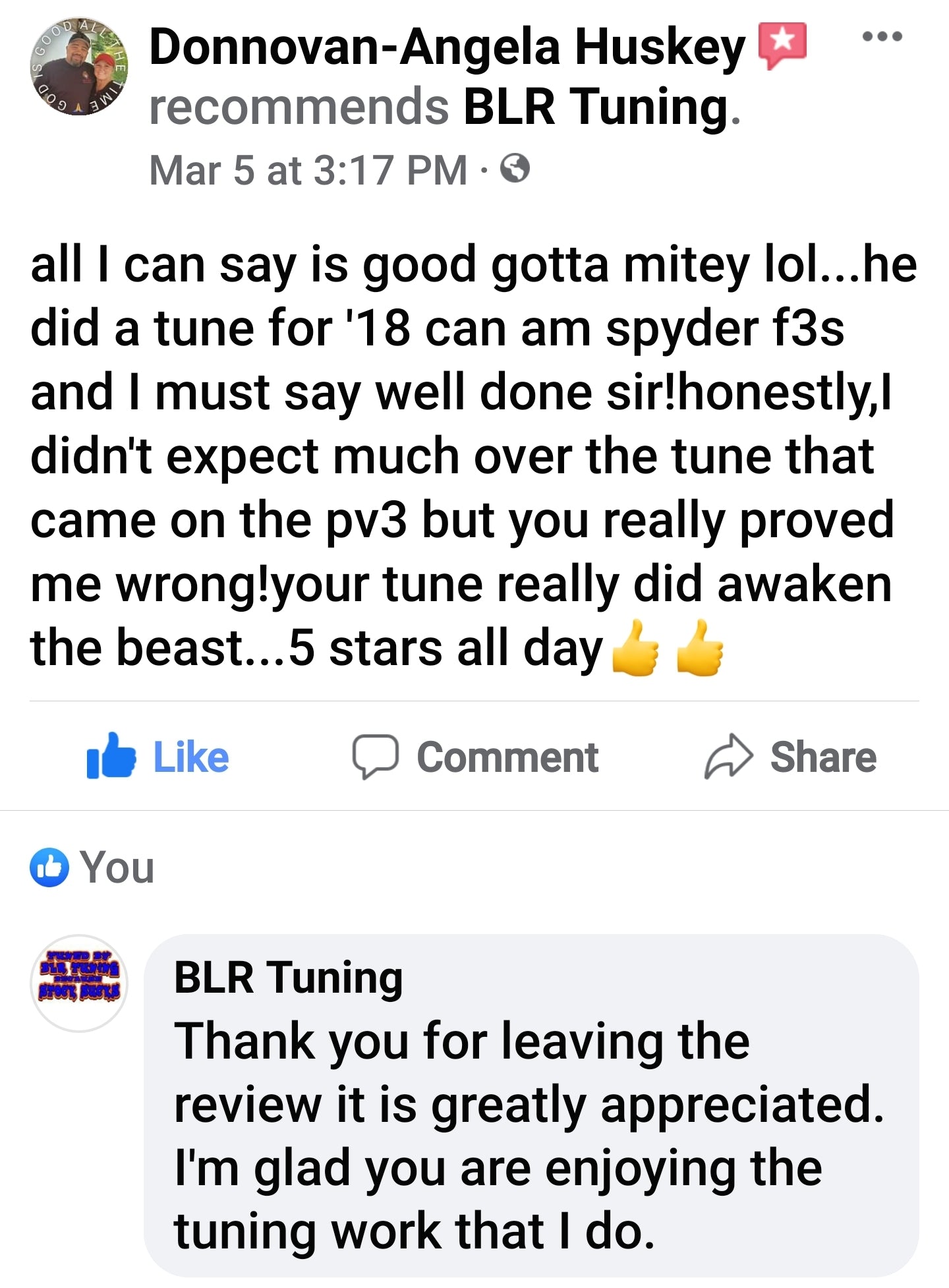Open BLR Tuning name in the reply
This screenshot has width=949, height=1288.
pyautogui.click(x=288, y=977)
